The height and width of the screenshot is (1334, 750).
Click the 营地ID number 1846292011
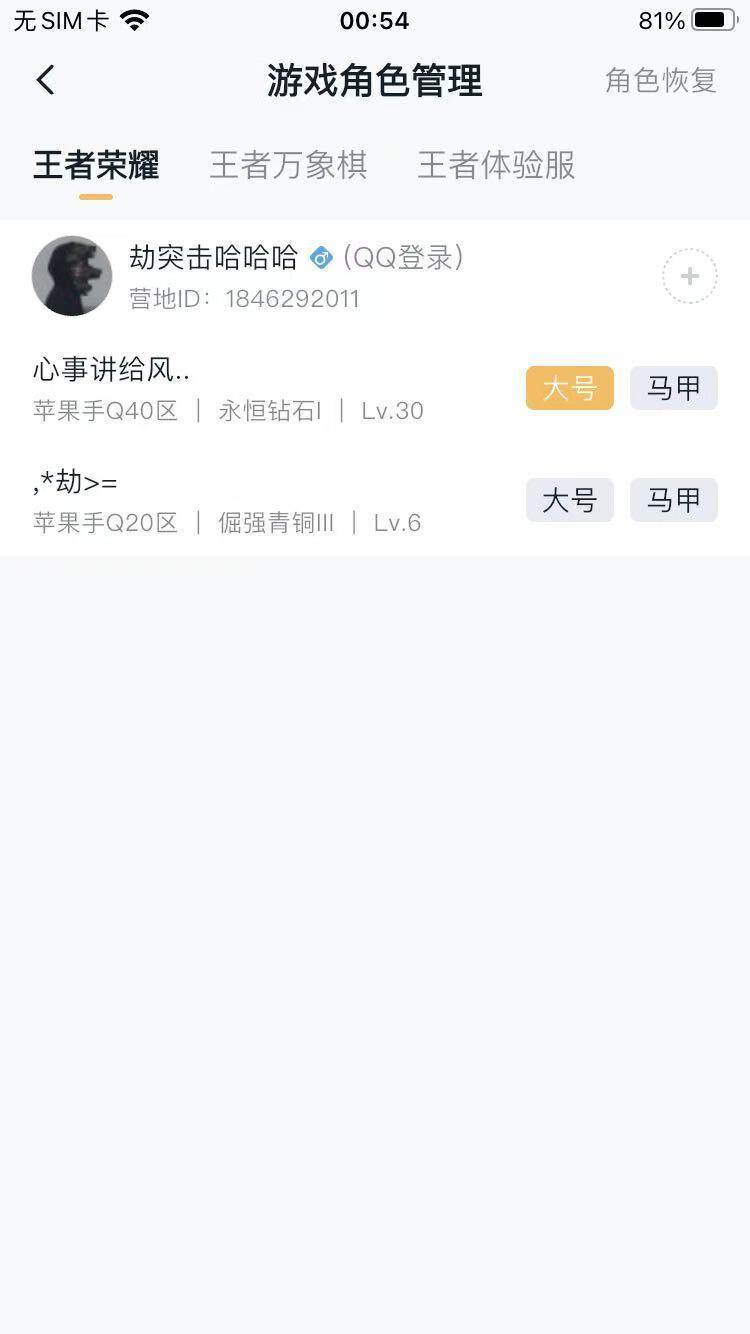296,299
